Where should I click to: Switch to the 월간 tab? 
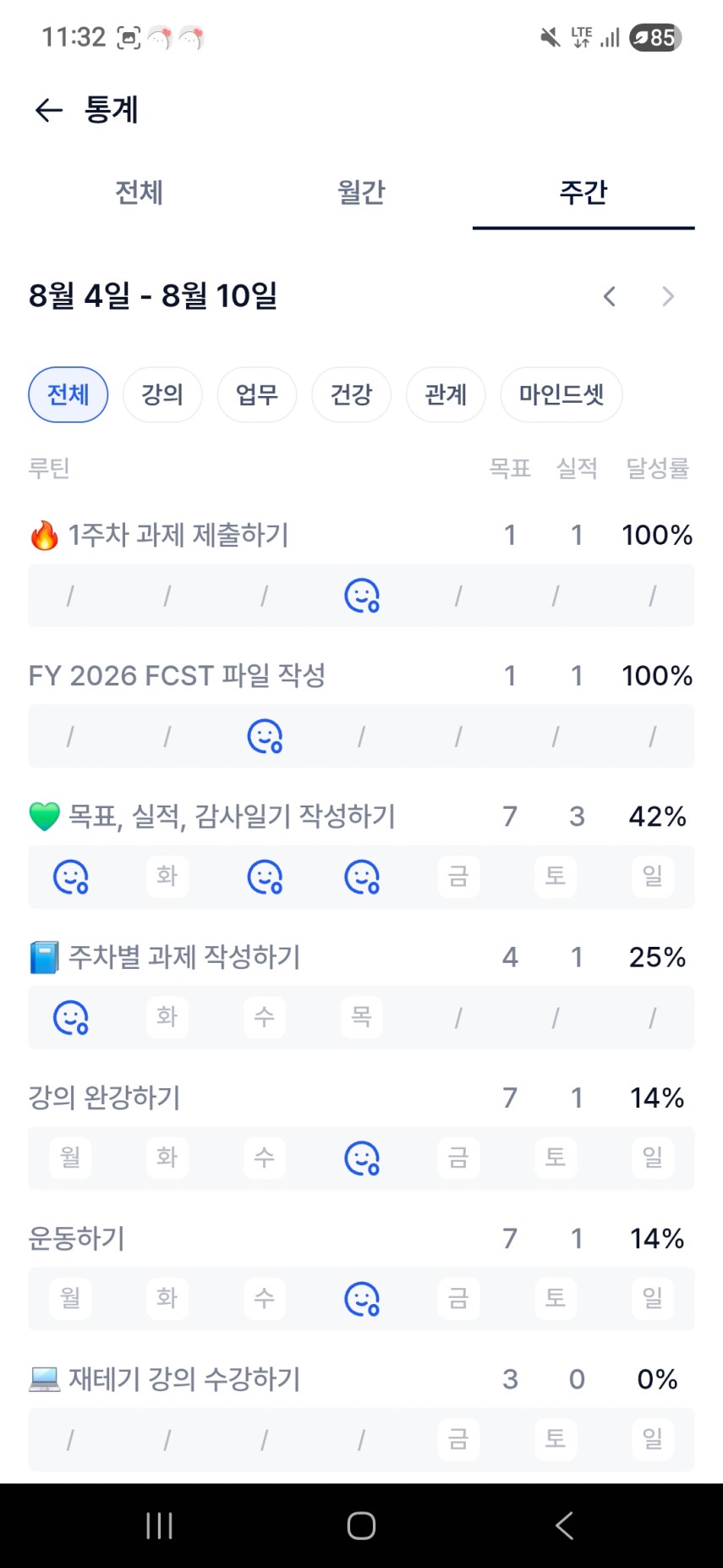tap(361, 192)
